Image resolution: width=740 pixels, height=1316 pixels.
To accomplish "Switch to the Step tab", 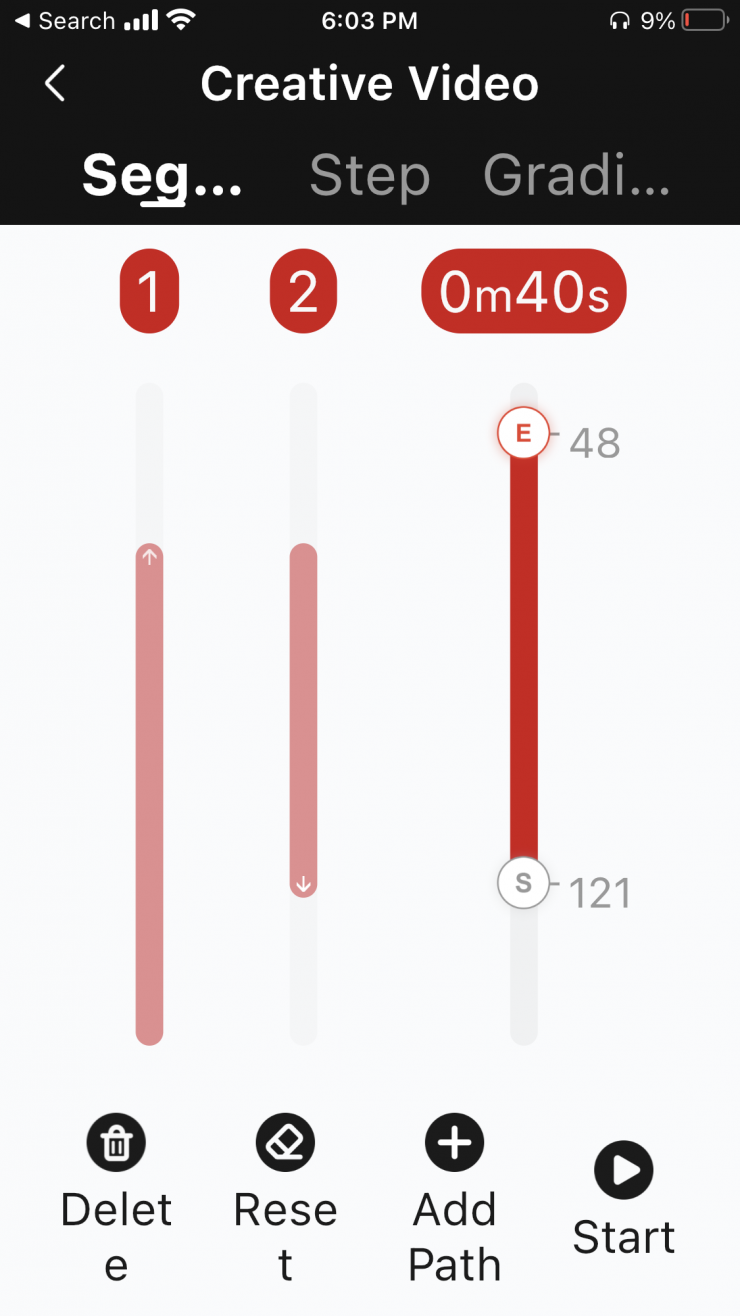I will (369, 176).
